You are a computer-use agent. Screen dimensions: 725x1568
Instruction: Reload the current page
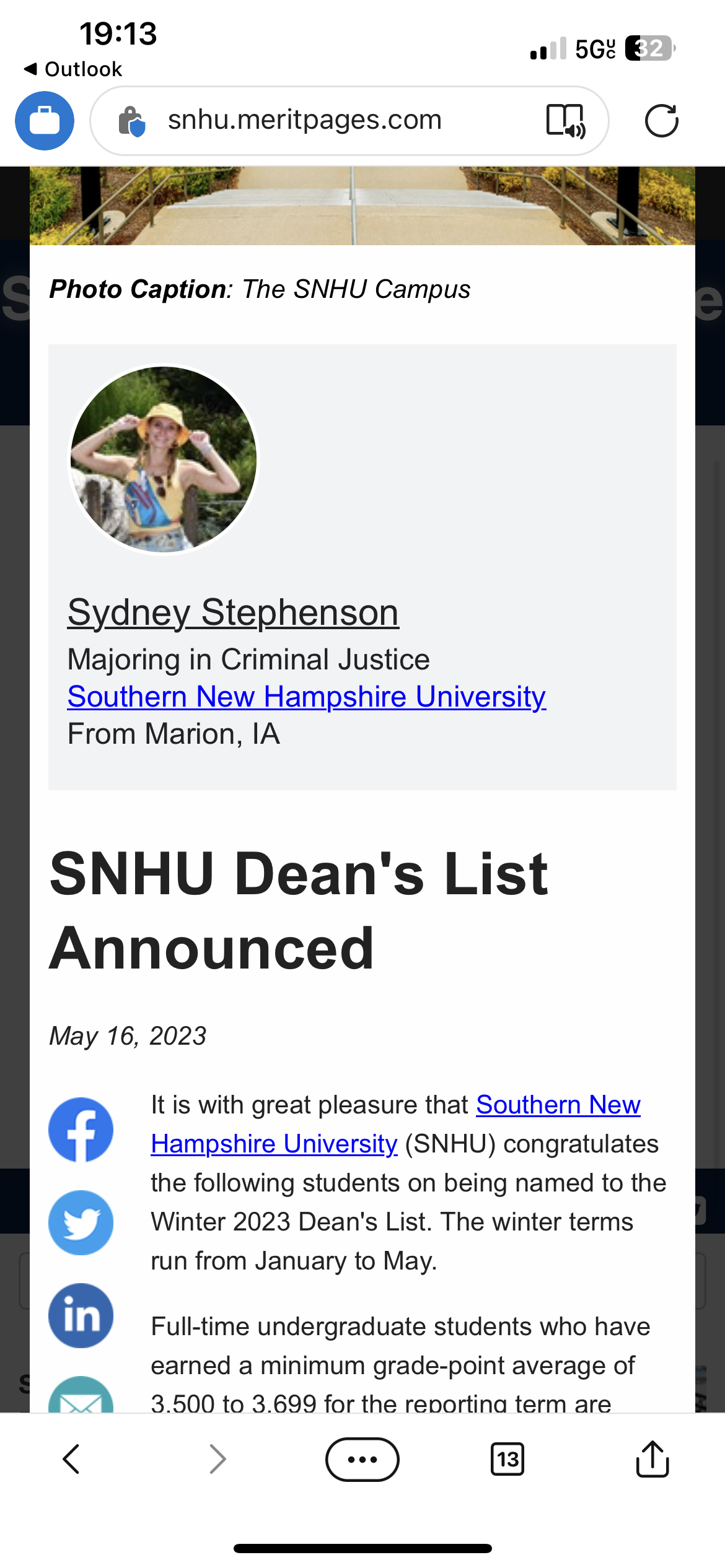pyautogui.click(x=661, y=121)
